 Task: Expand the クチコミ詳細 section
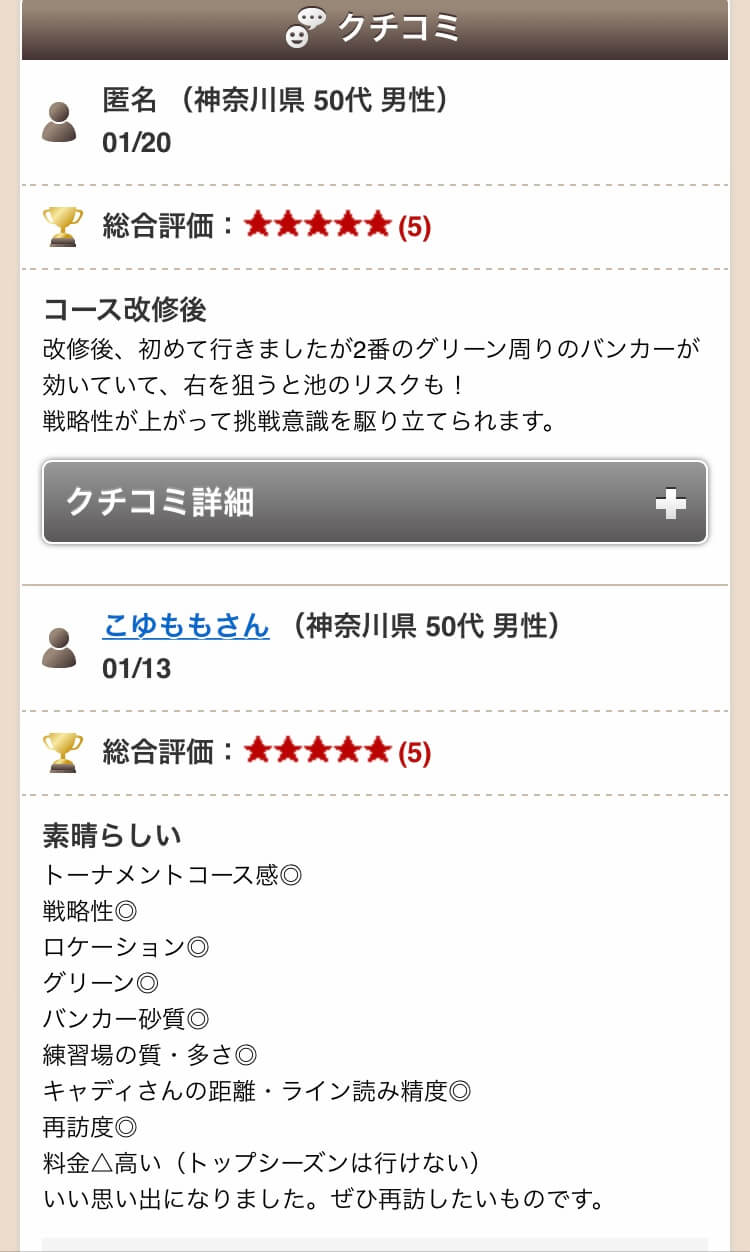[x=375, y=502]
